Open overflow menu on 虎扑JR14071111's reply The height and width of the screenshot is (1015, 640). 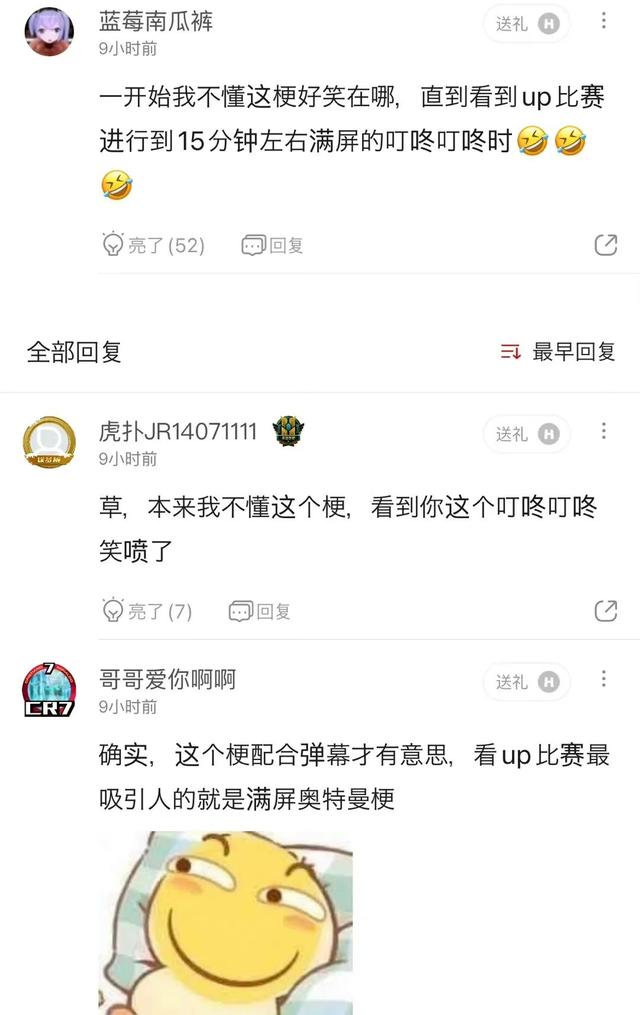(604, 431)
